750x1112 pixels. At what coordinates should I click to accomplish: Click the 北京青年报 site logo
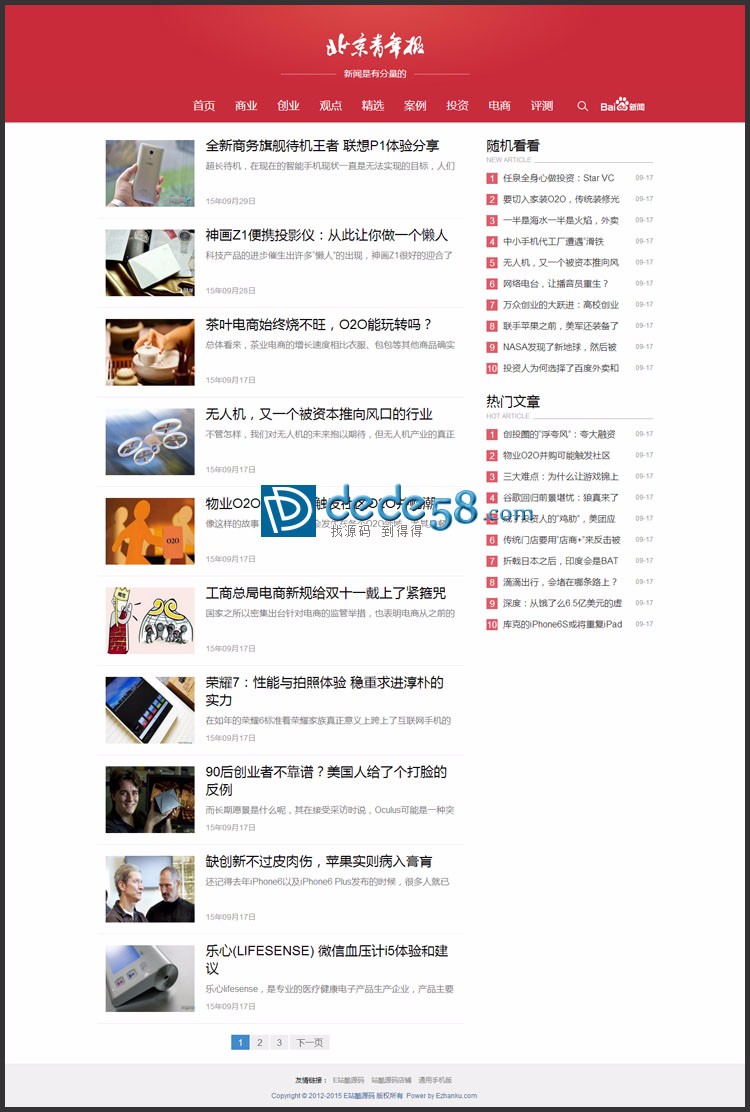pos(374,47)
